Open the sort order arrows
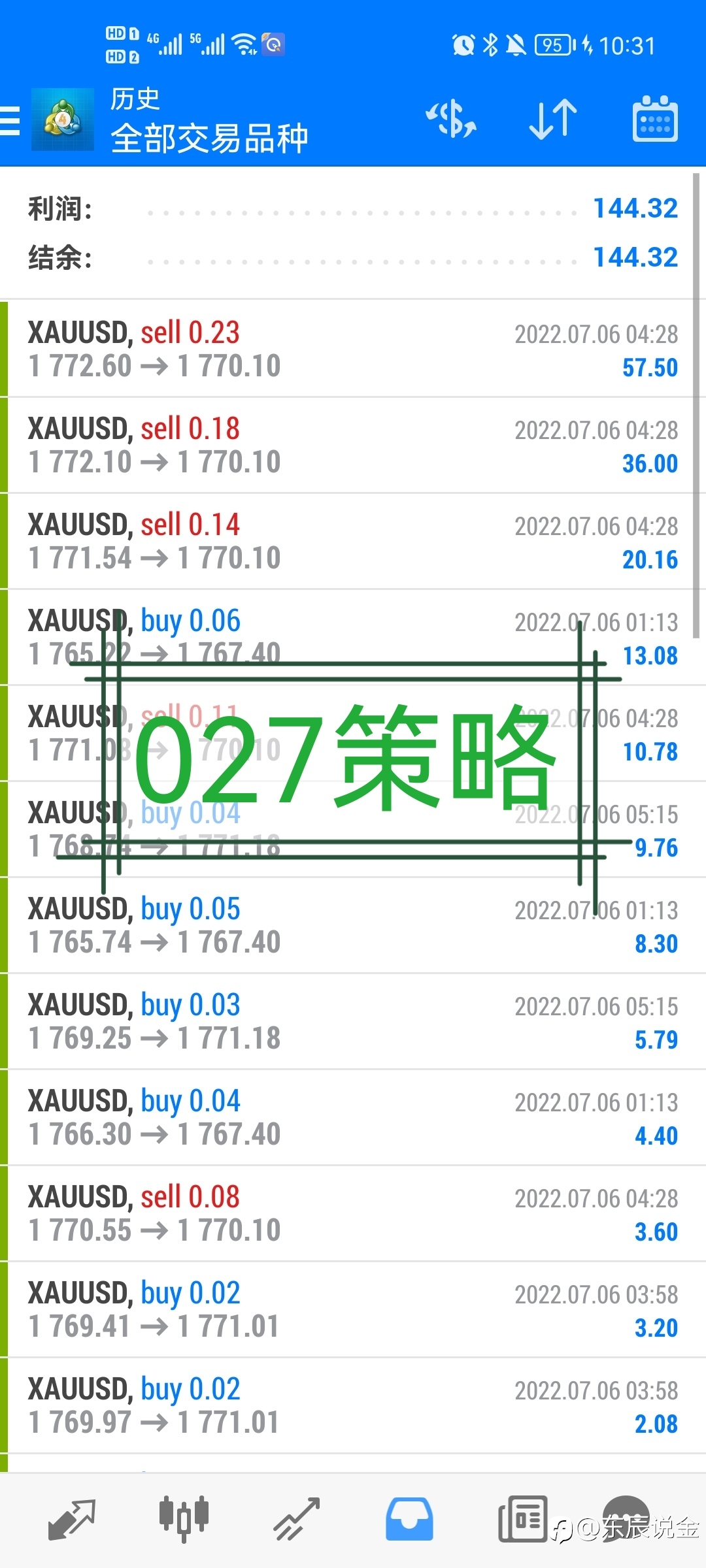The height and width of the screenshot is (1568, 706). point(553,120)
